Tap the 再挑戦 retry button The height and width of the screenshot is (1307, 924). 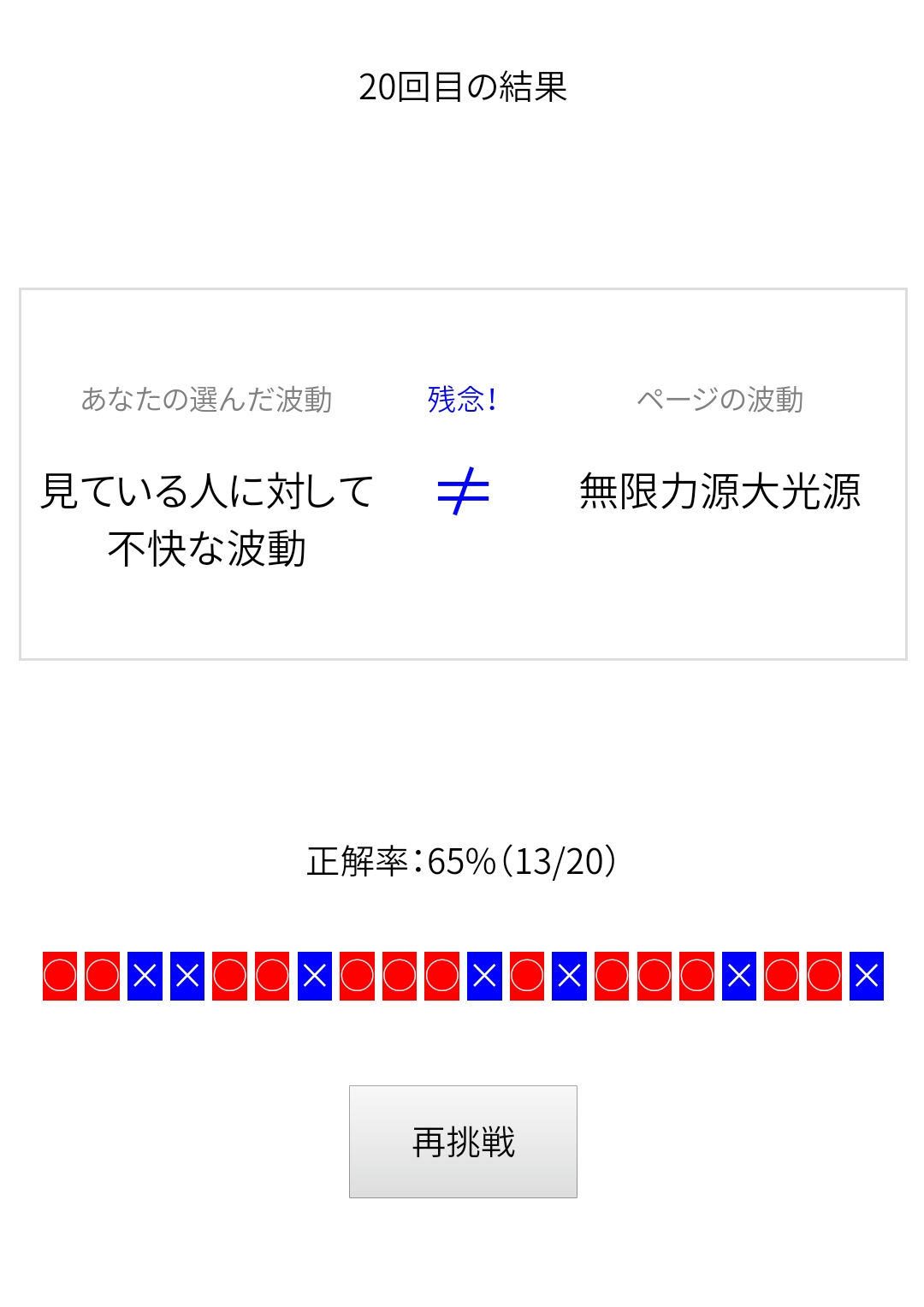(x=463, y=1142)
